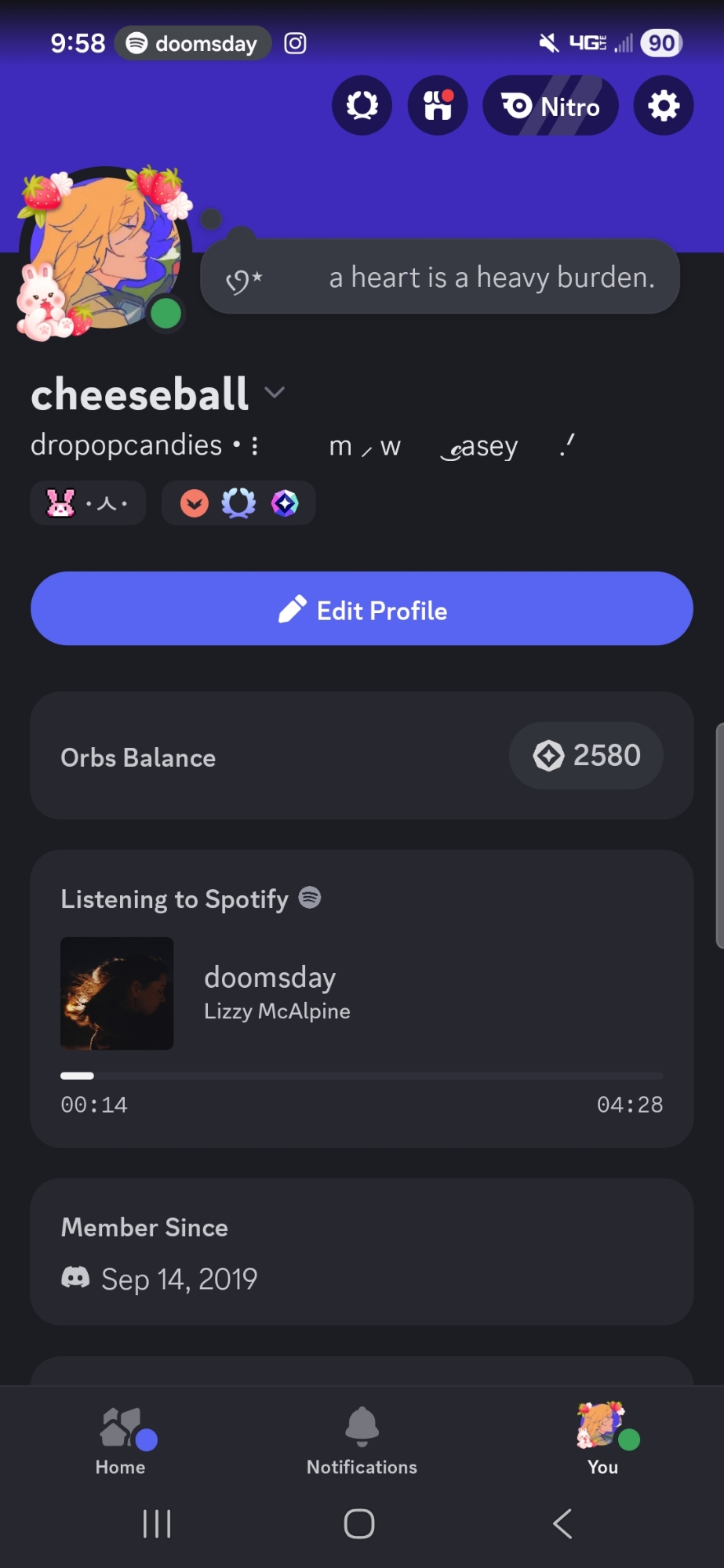Open settings gear
Viewport: 724px width, 1568px height.
(x=663, y=106)
